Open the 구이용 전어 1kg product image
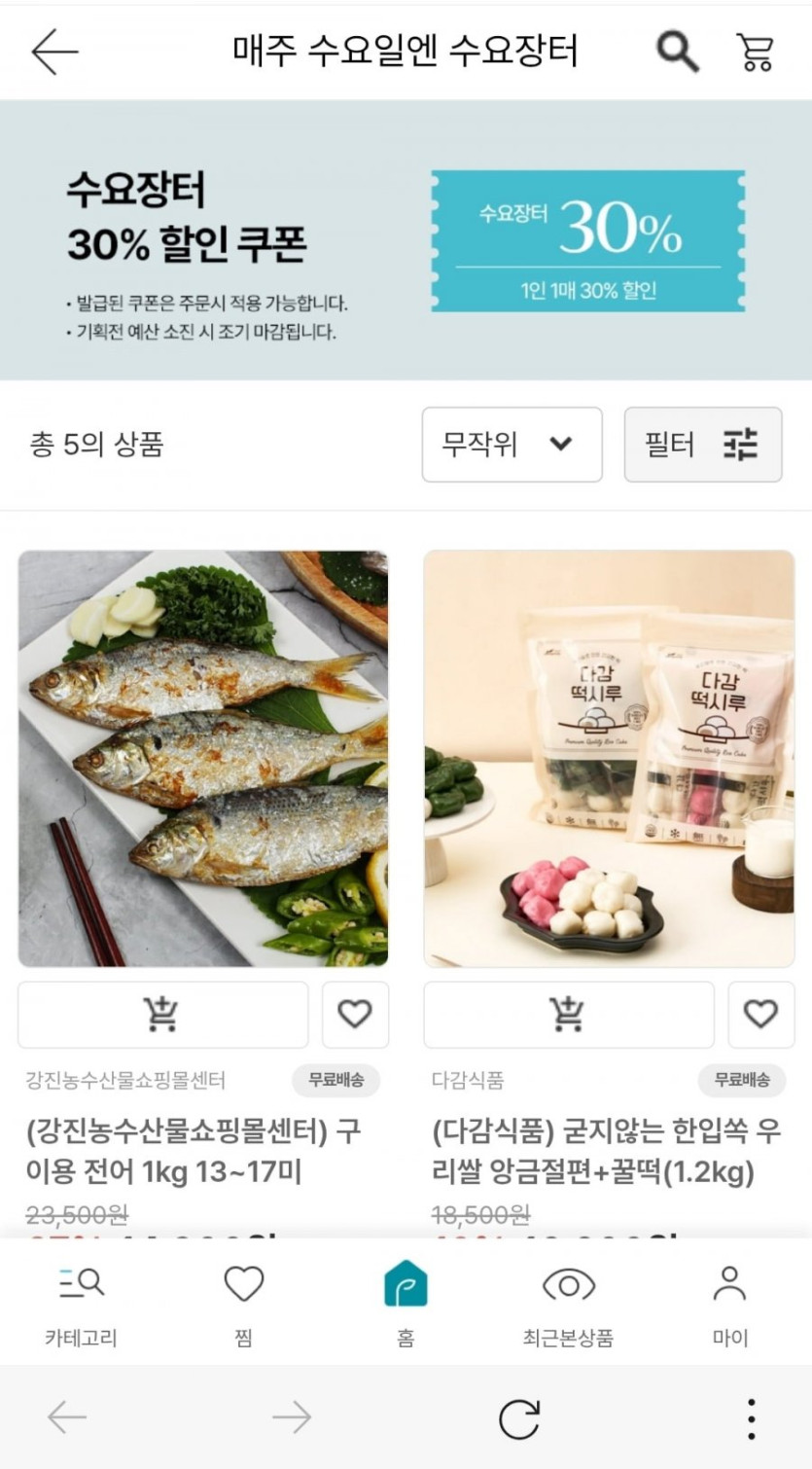This screenshot has height=1469, width=812. click(x=203, y=758)
